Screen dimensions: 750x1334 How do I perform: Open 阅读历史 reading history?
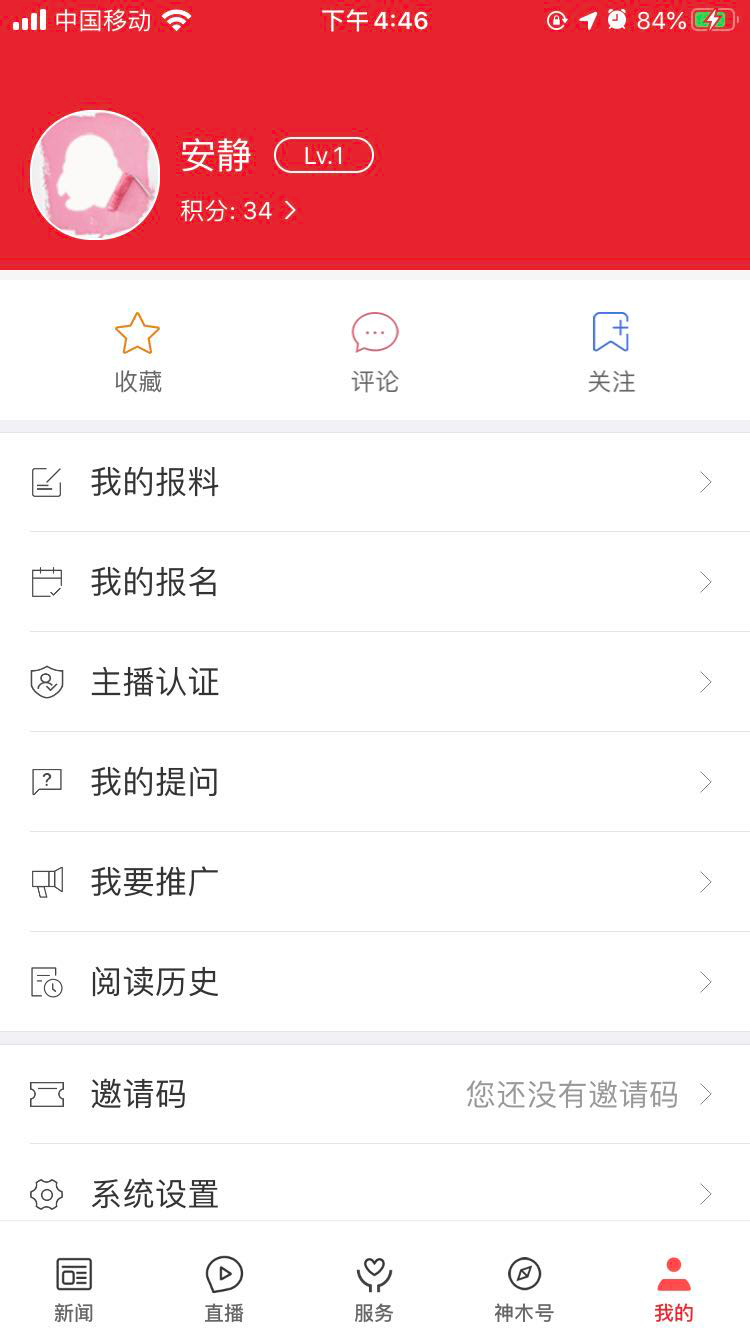pos(375,982)
